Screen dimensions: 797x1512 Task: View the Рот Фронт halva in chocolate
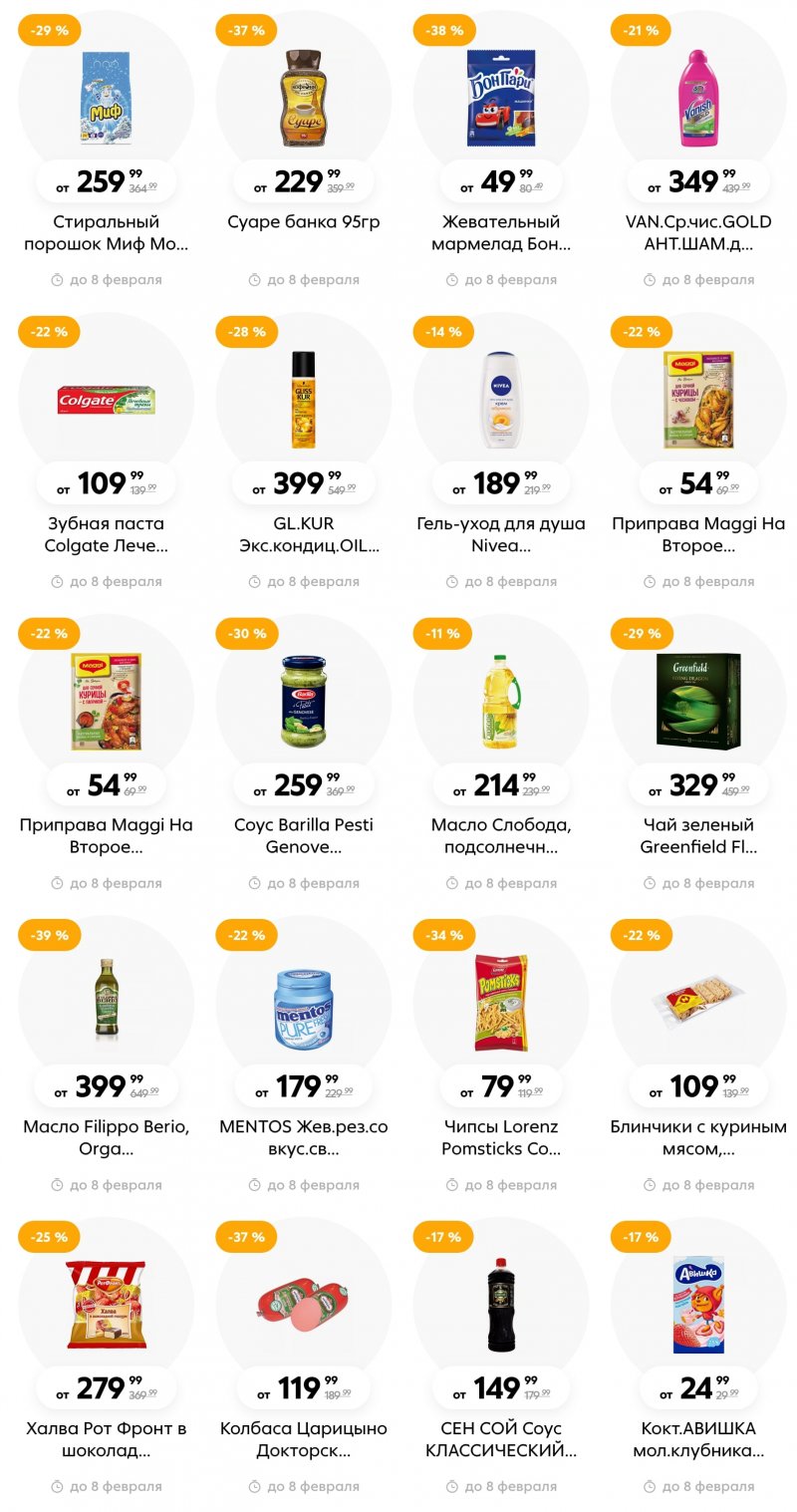point(106,1305)
